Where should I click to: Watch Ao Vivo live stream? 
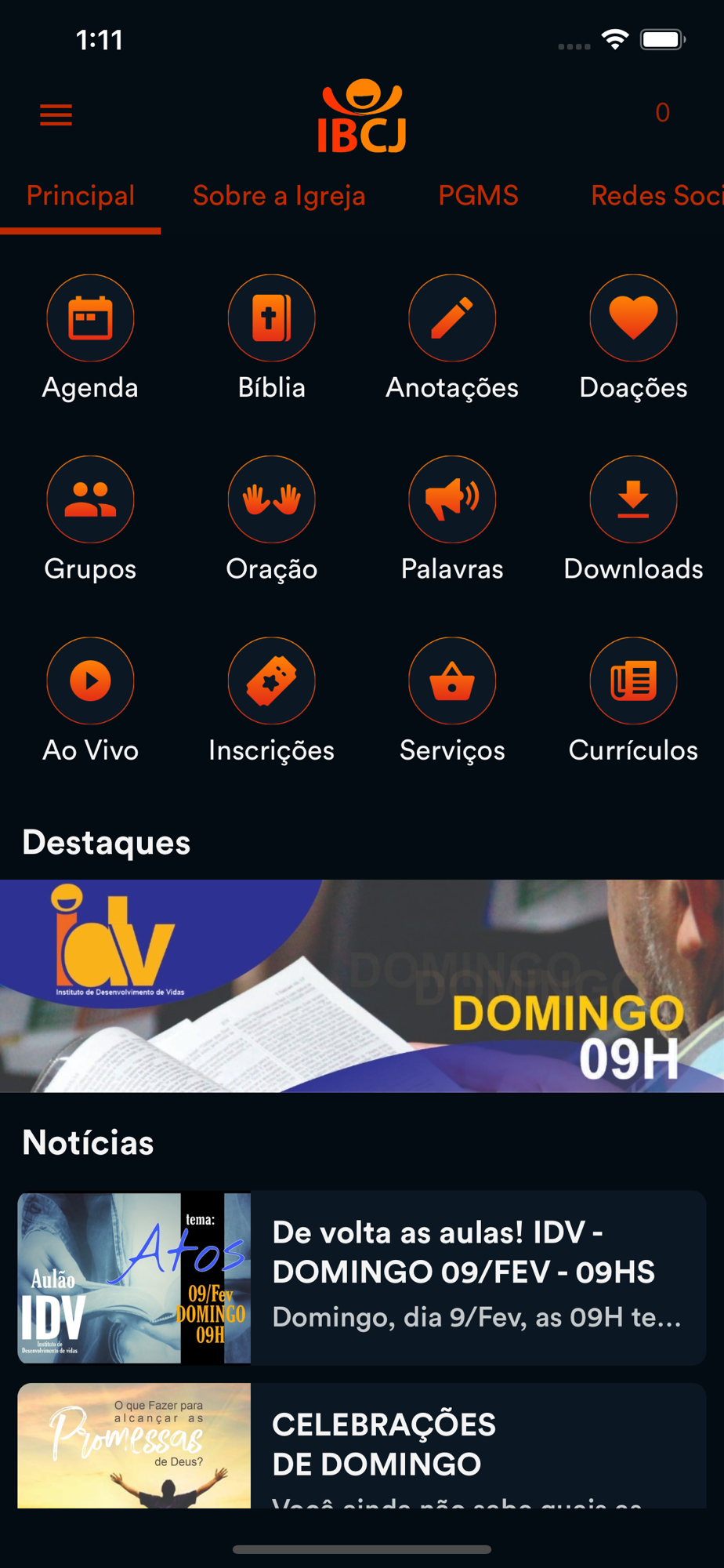[x=90, y=681]
